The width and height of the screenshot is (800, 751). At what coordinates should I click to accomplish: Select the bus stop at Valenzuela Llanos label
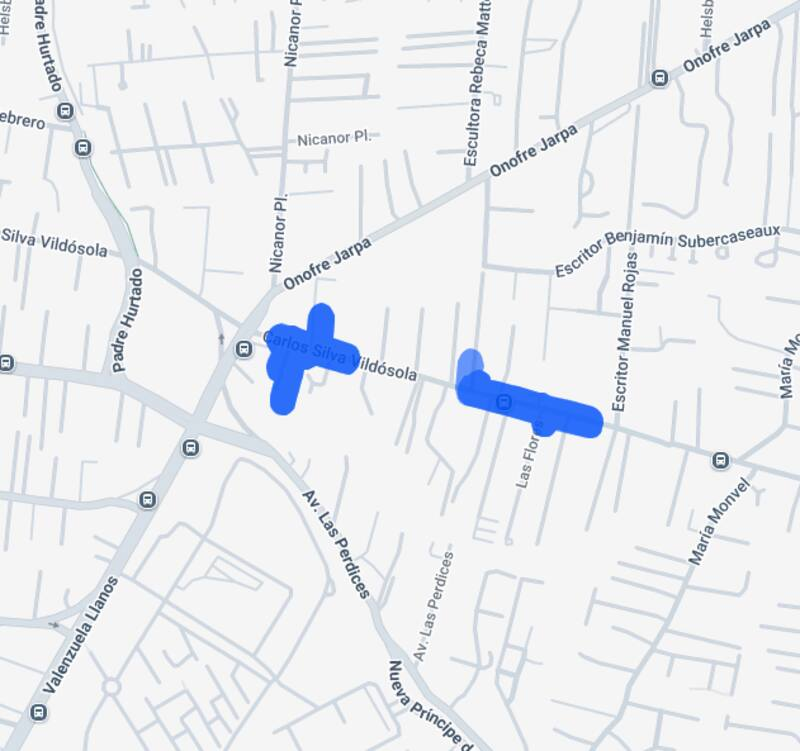click(x=39, y=712)
